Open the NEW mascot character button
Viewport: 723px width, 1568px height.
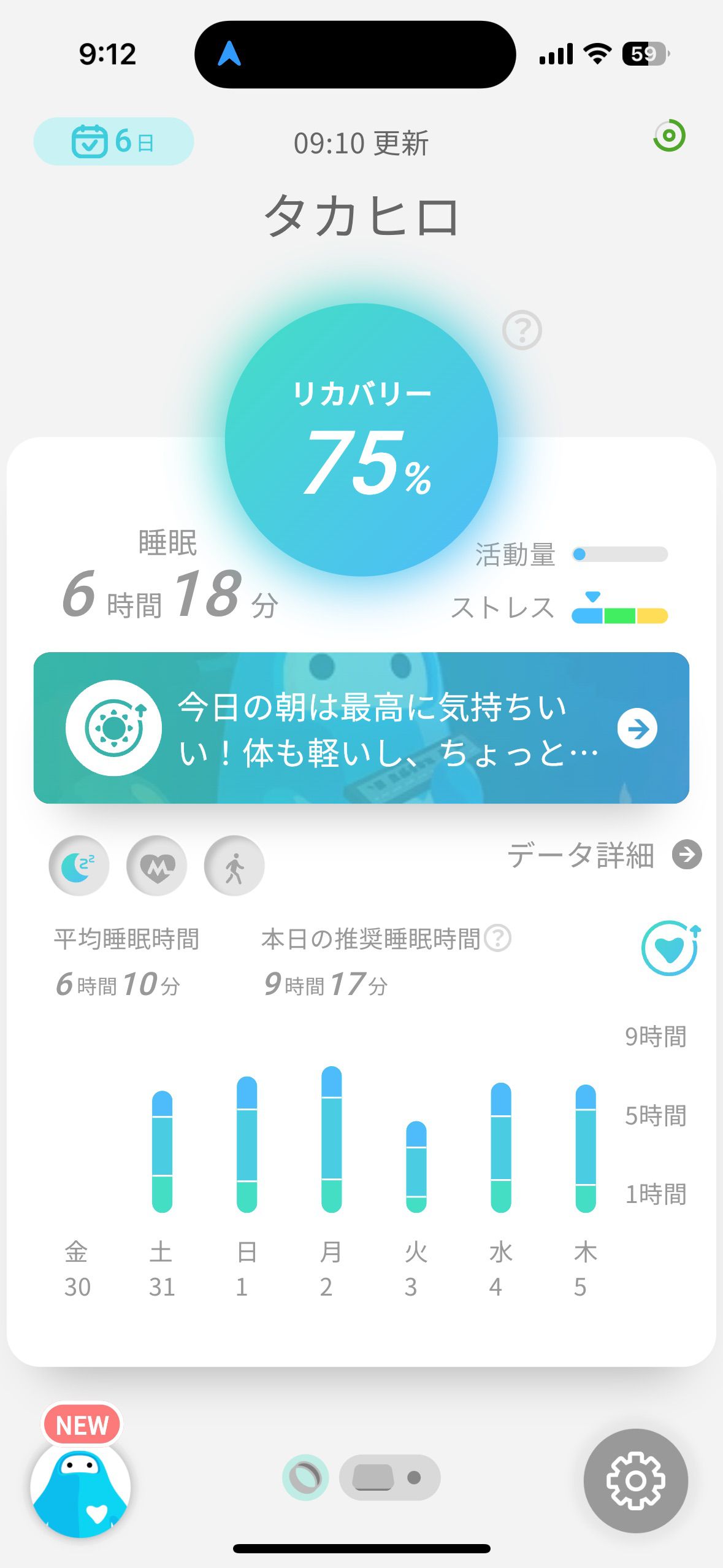click(x=80, y=1485)
